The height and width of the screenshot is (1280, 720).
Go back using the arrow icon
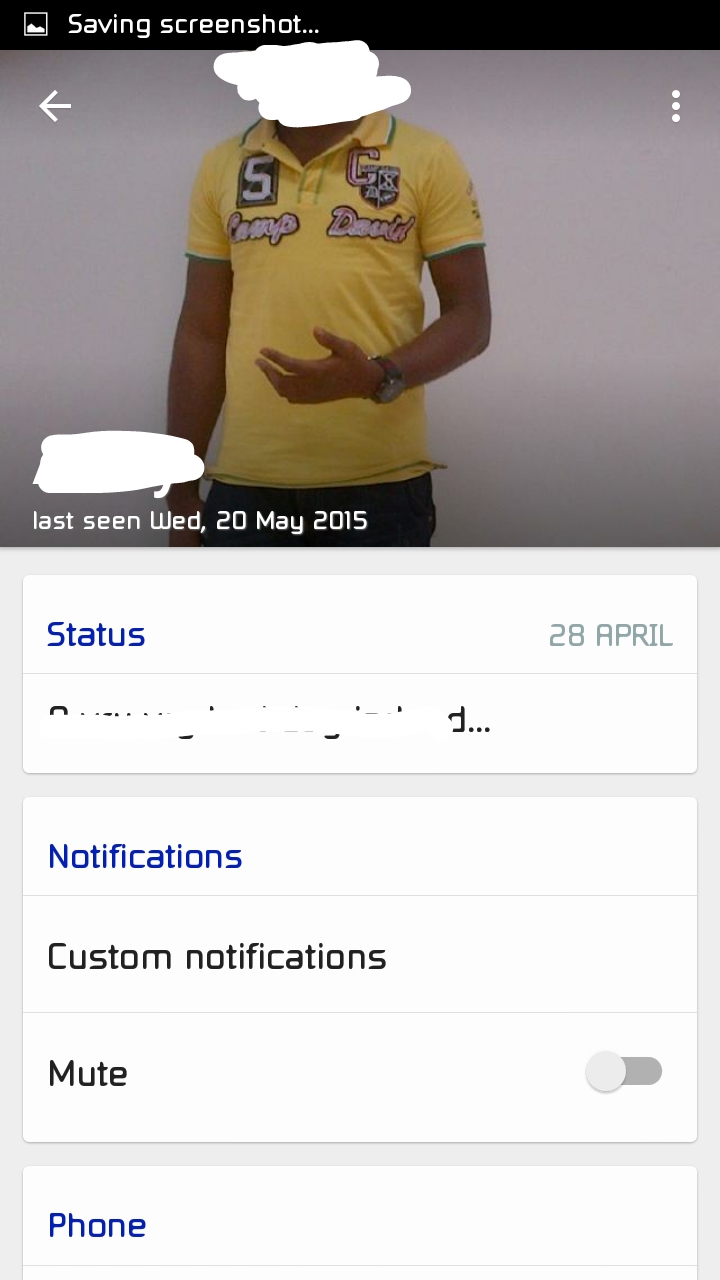pyautogui.click(x=55, y=106)
